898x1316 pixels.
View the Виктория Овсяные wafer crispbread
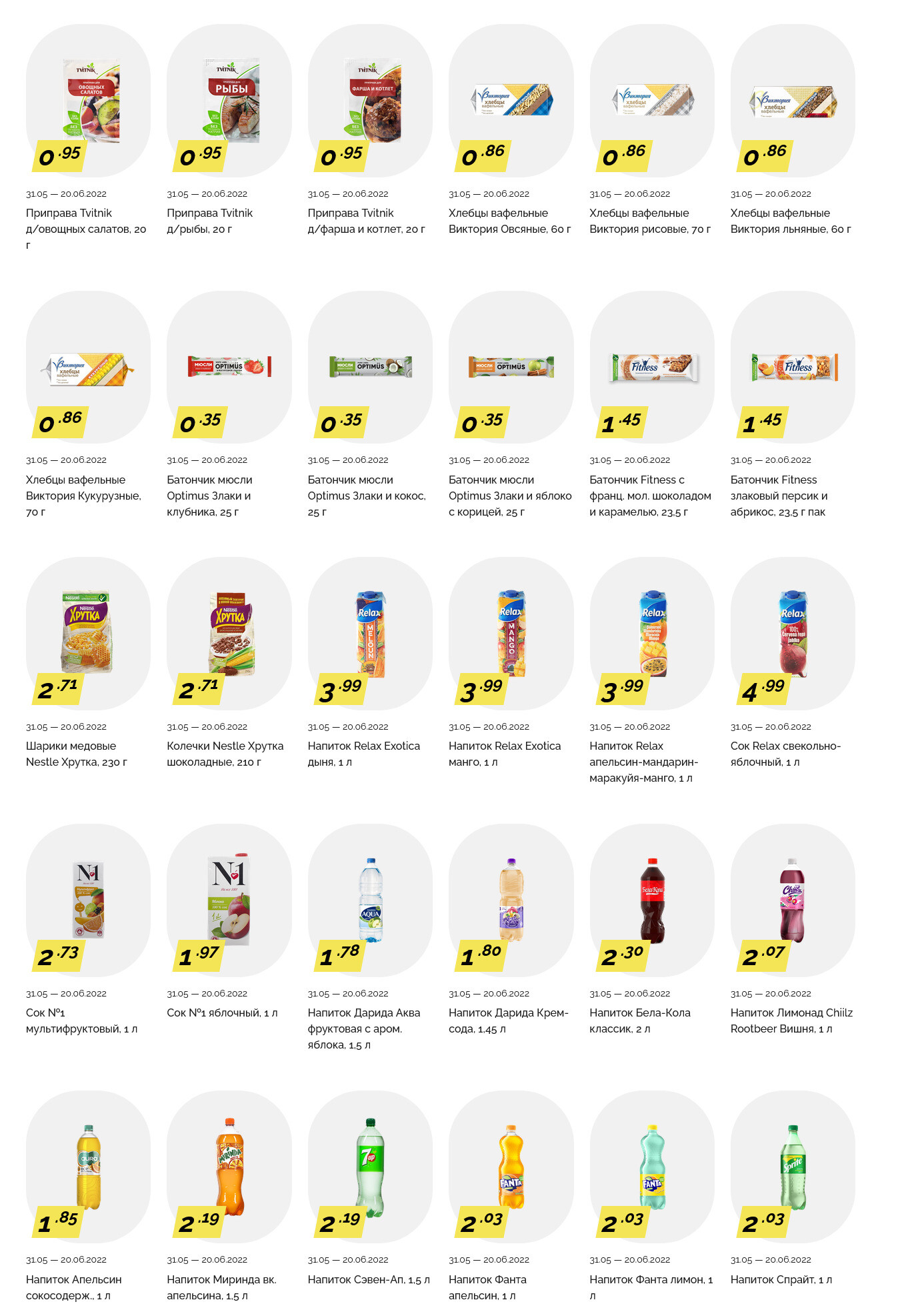tap(511, 100)
